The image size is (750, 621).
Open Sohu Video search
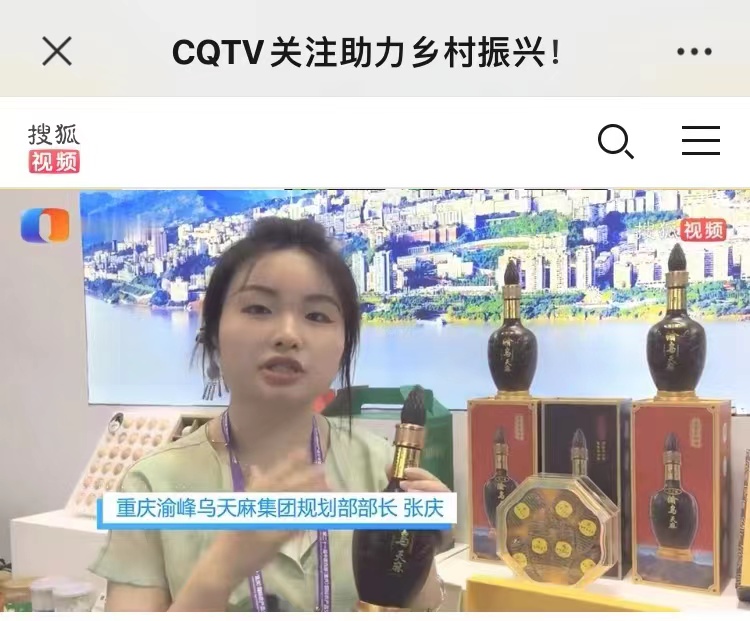tap(615, 141)
